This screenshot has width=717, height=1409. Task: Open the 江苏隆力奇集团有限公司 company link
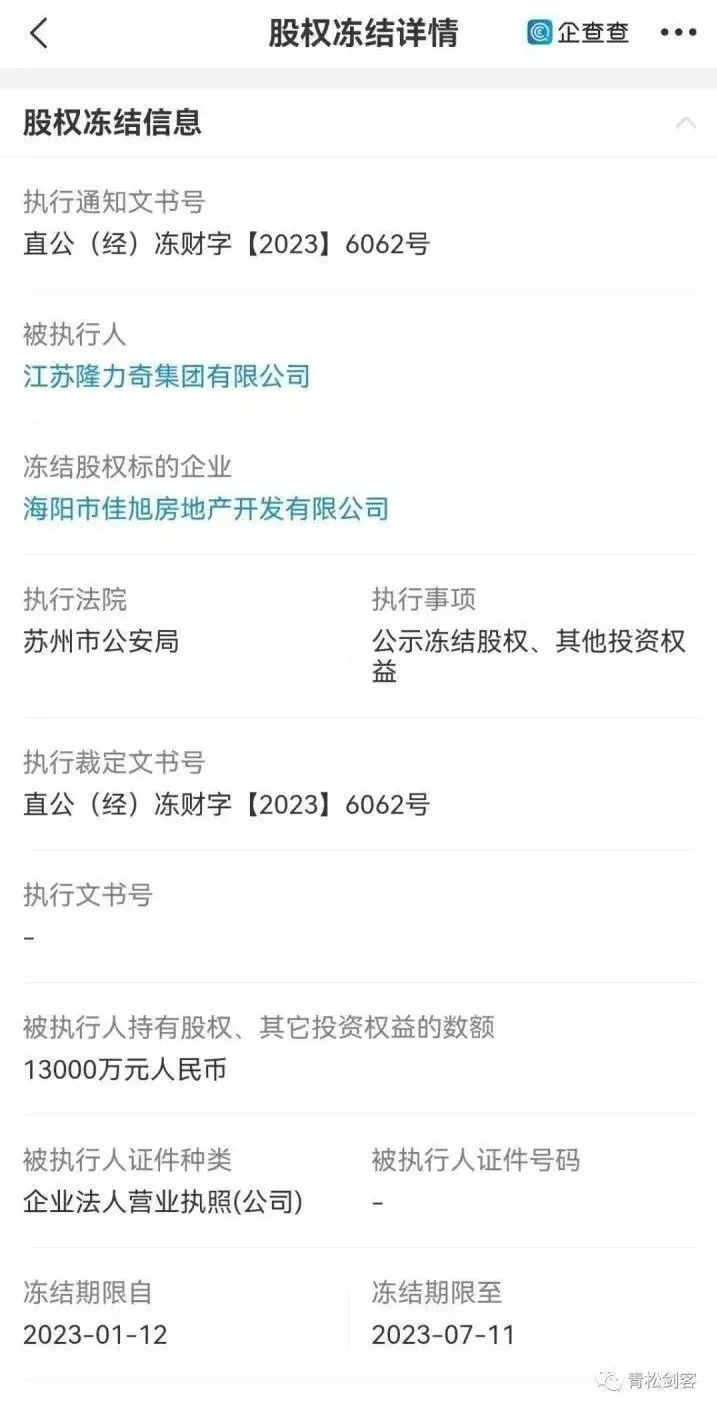[x=166, y=376]
